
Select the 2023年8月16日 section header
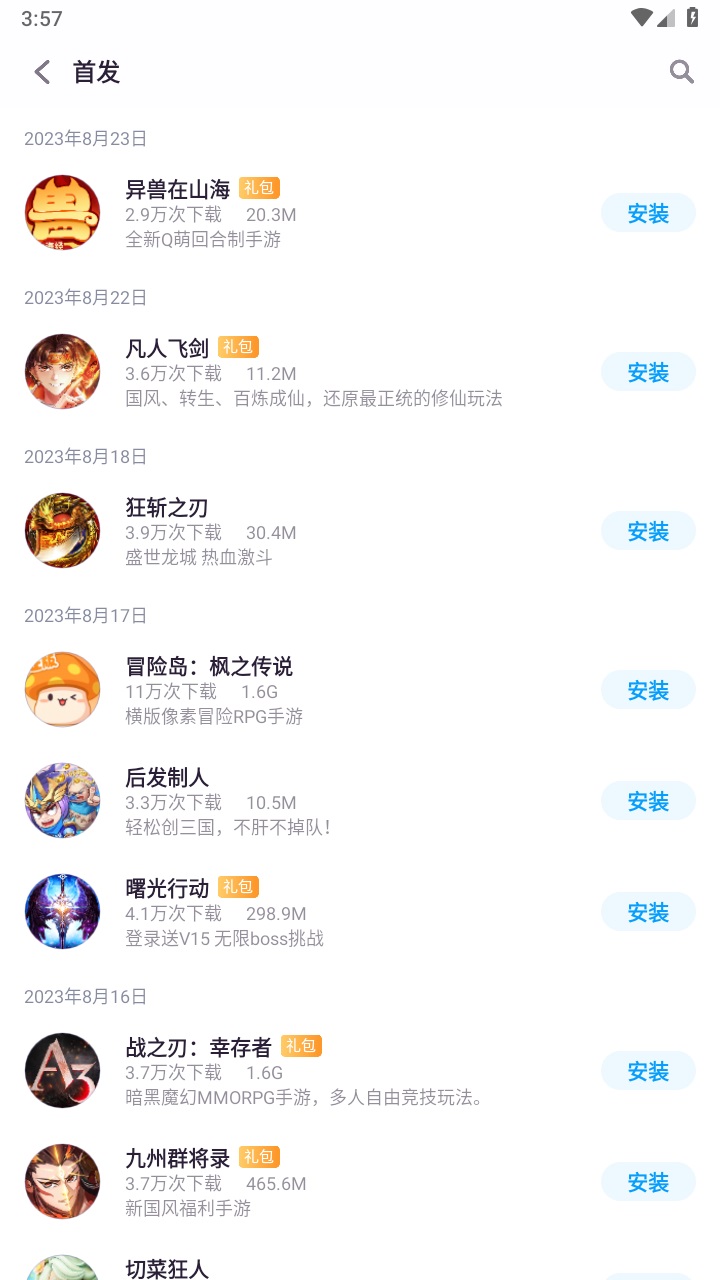point(85,997)
